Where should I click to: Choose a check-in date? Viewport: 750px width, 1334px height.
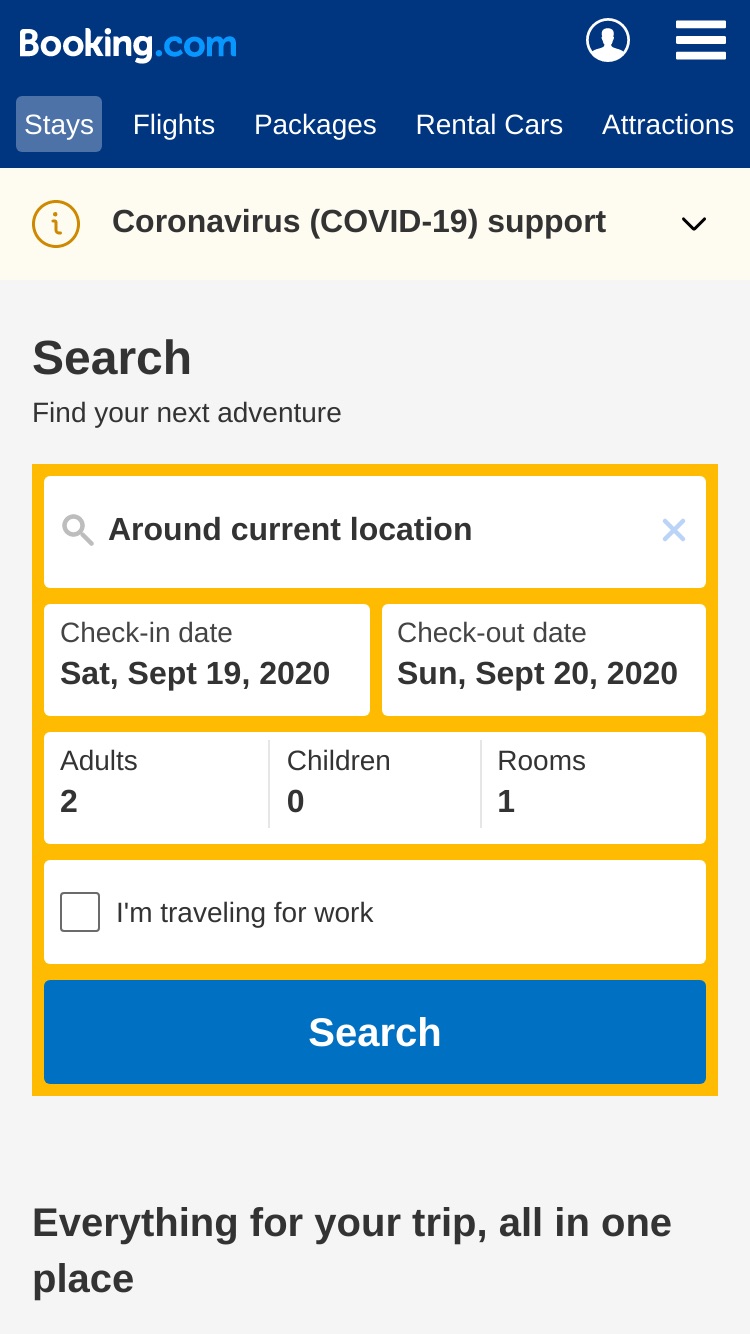point(207,659)
